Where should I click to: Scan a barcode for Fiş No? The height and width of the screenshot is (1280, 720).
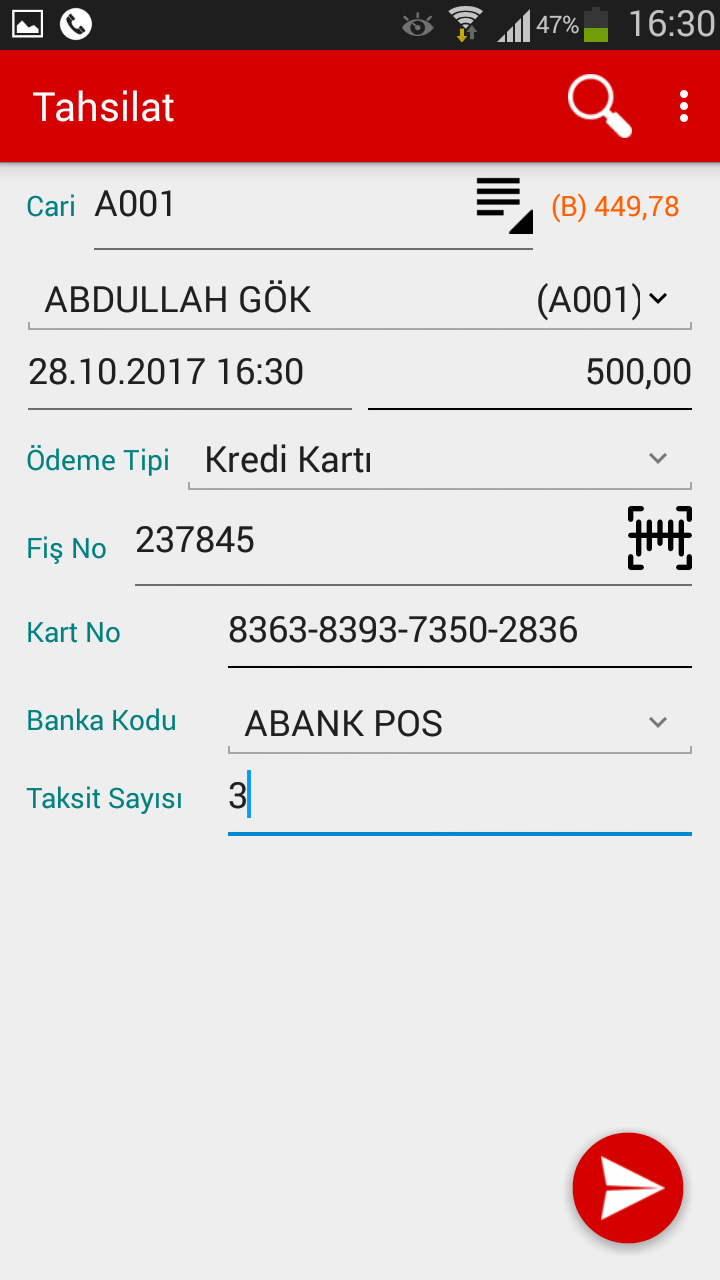[660, 538]
